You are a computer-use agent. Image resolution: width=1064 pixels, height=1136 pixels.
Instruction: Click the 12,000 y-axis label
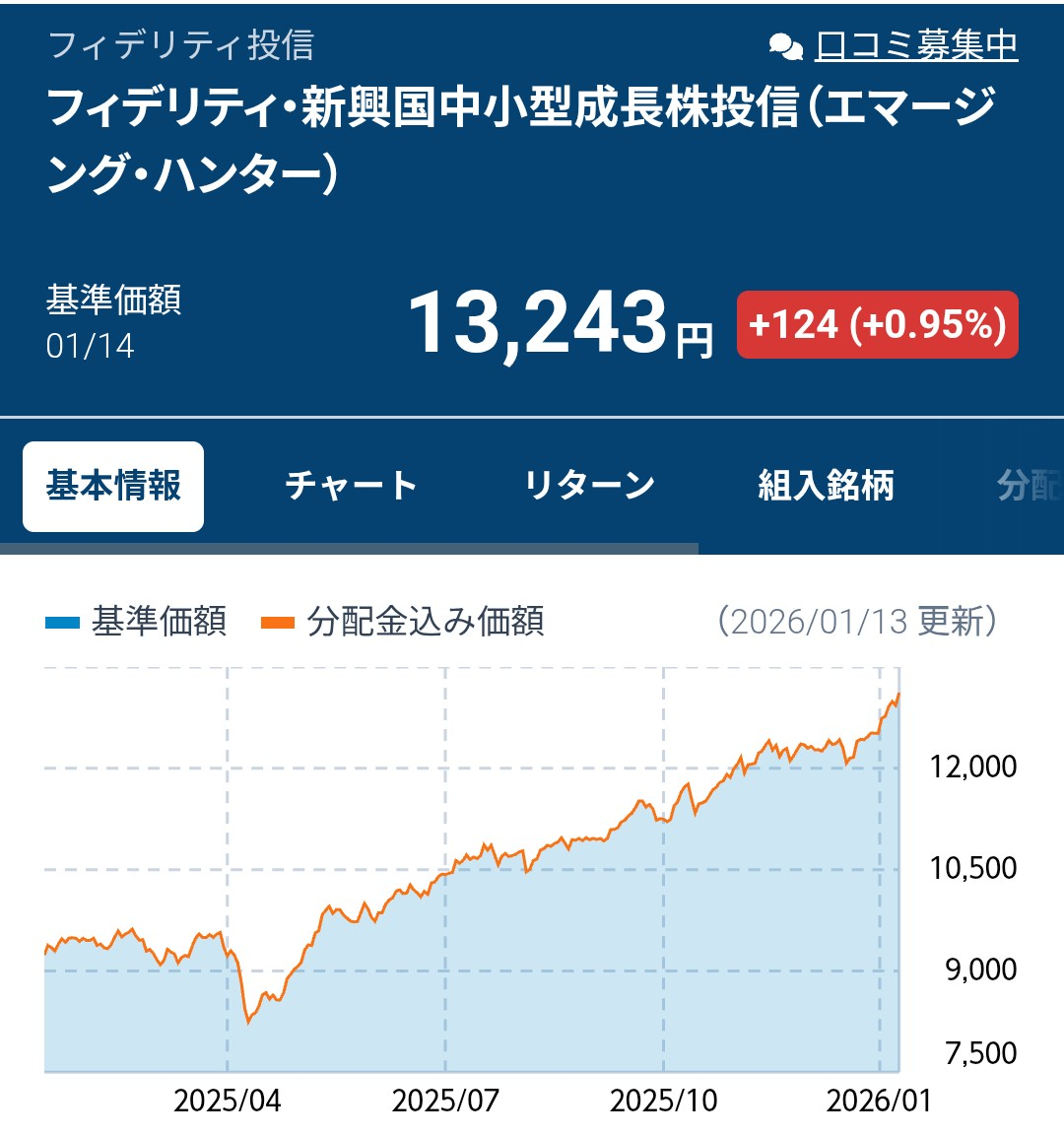[x=972, y=767]
